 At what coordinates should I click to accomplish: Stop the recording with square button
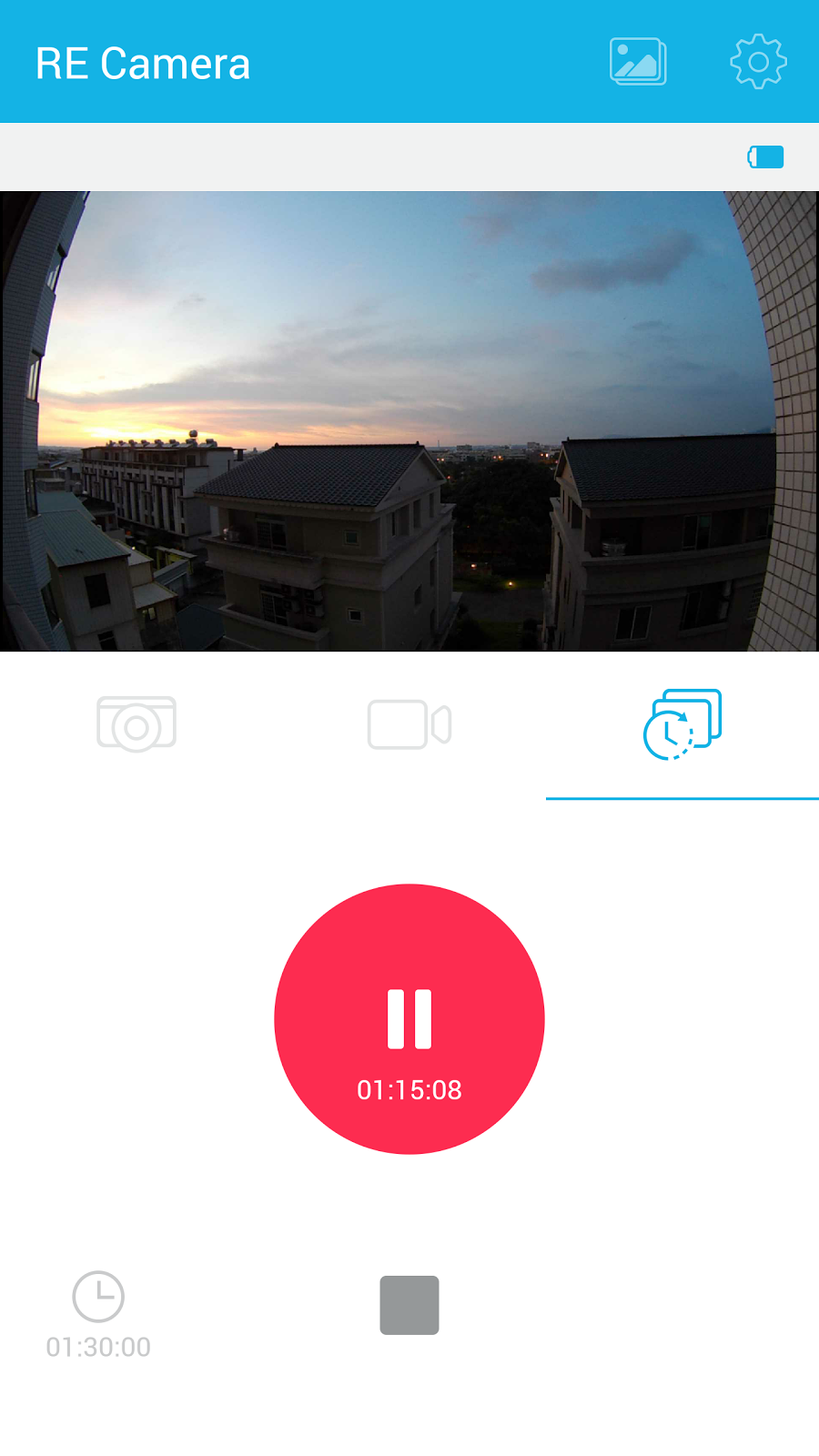(x=409, y=1305)
